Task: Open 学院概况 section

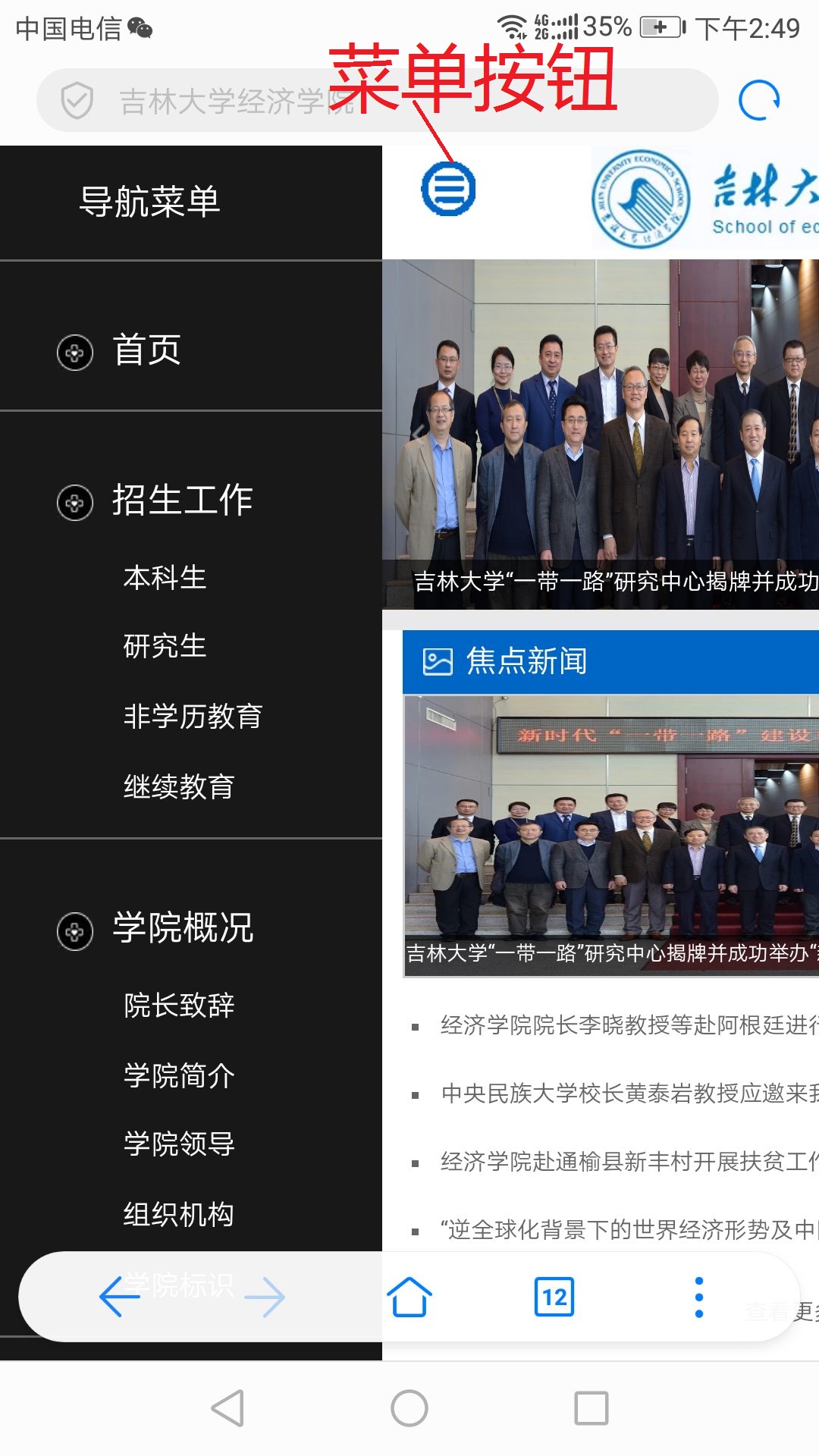Action: [183, 928]
